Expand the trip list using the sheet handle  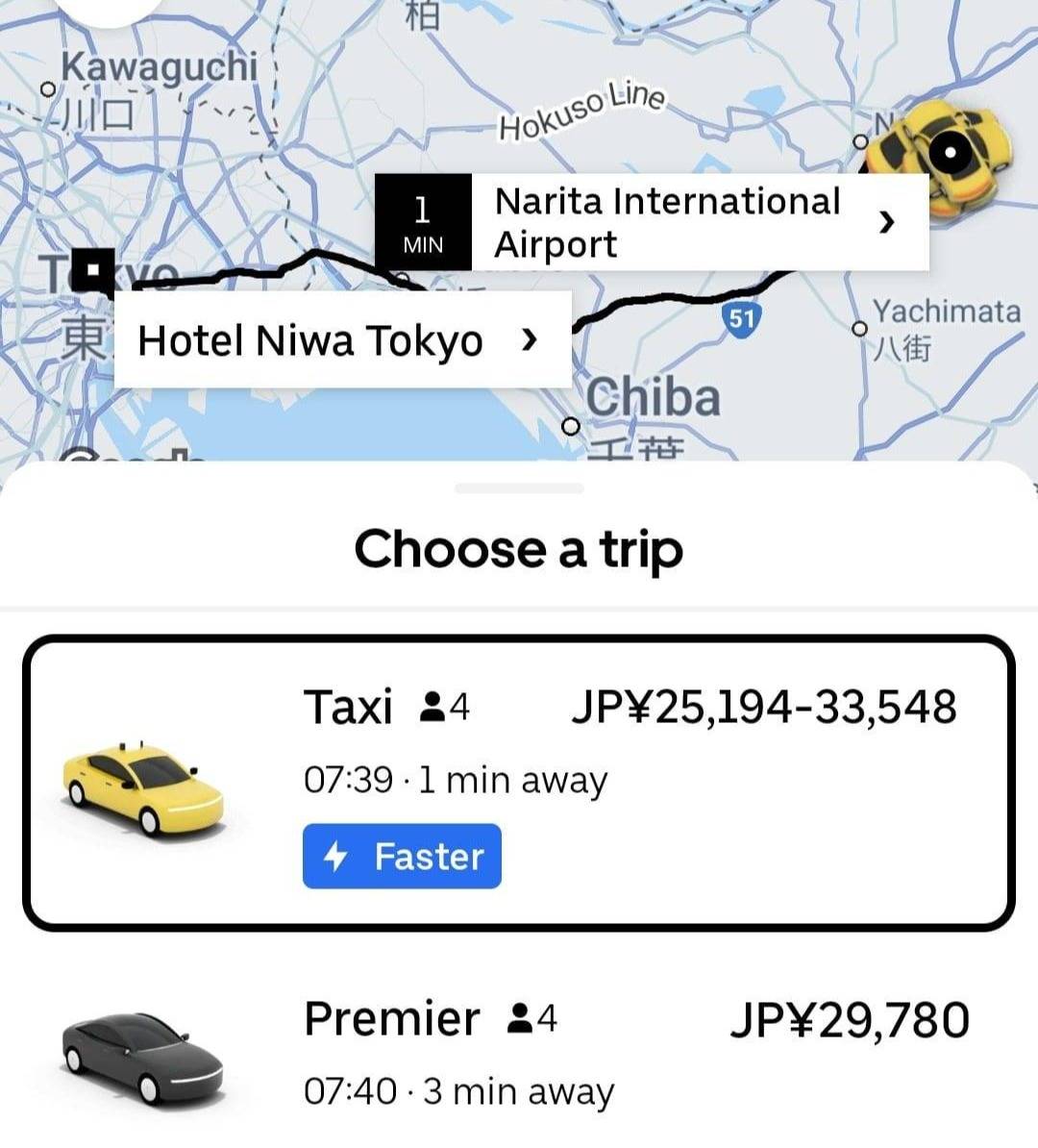click(518, 488)
